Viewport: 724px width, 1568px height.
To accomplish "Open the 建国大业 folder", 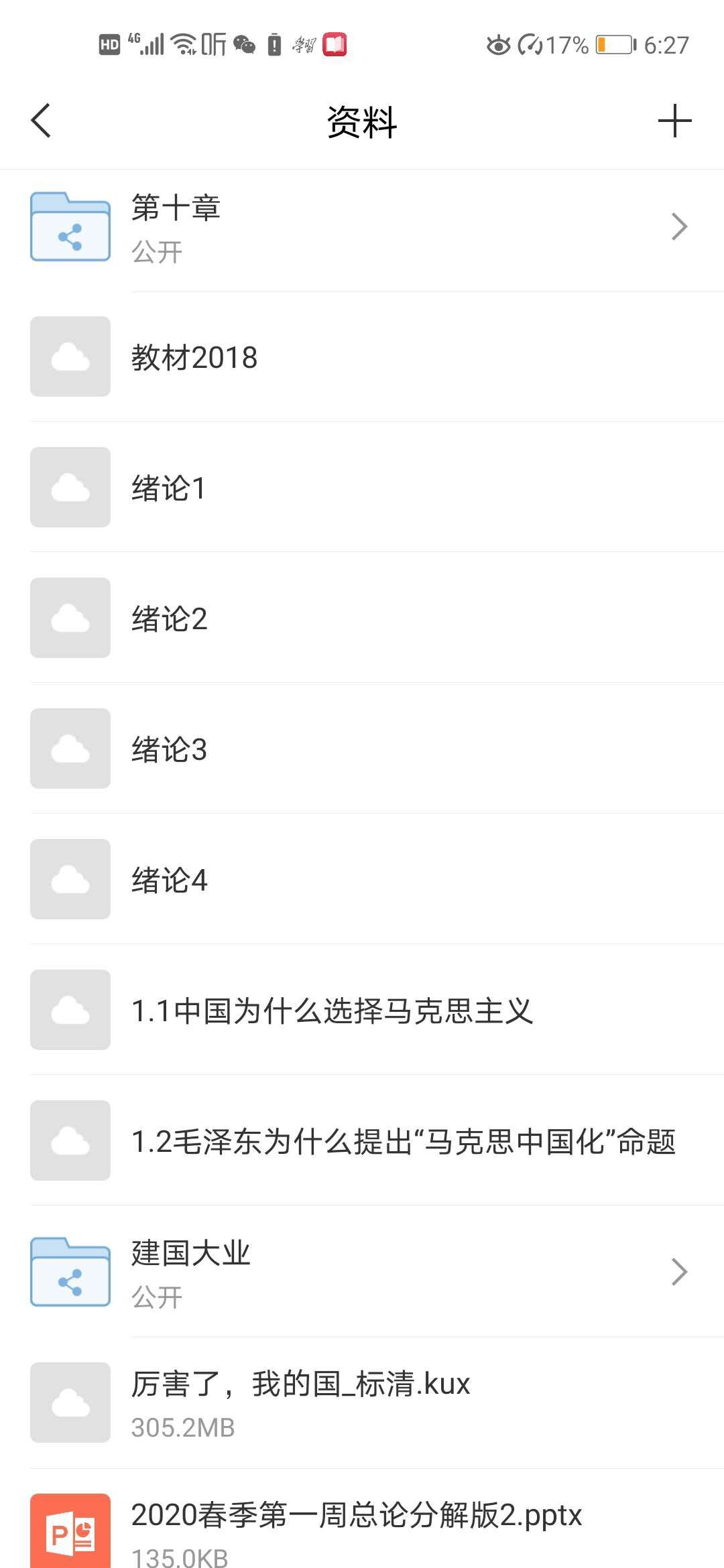I will pos(362,1272).
